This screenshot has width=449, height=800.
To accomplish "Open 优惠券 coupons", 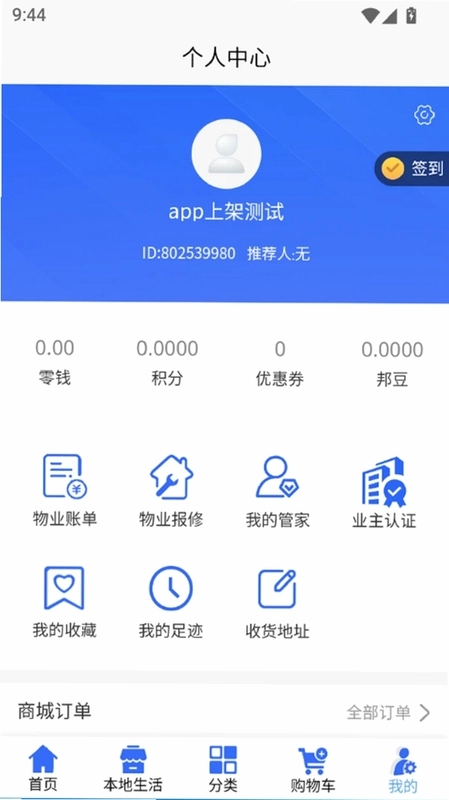I will [x=280, y=363].
